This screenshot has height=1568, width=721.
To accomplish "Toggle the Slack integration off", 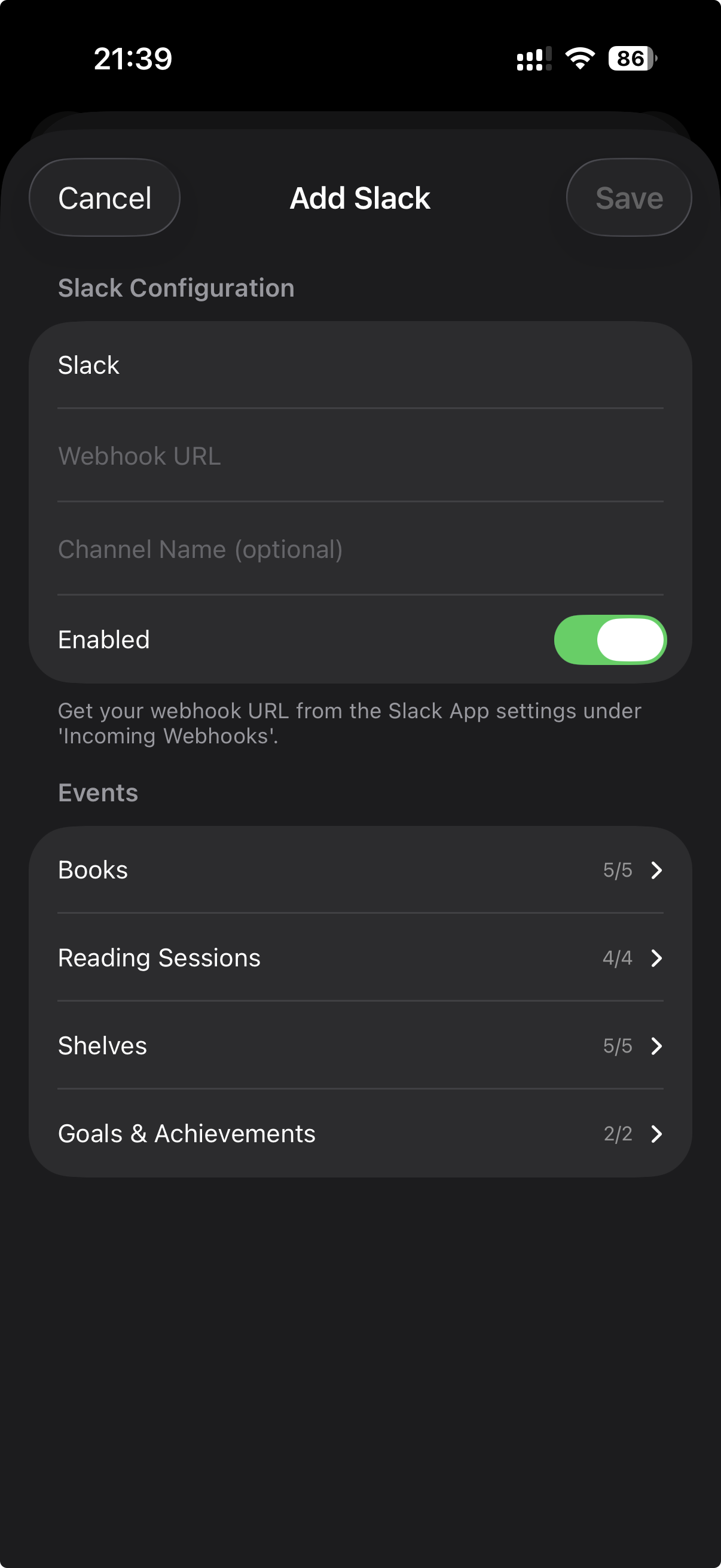I will (610, 639).
